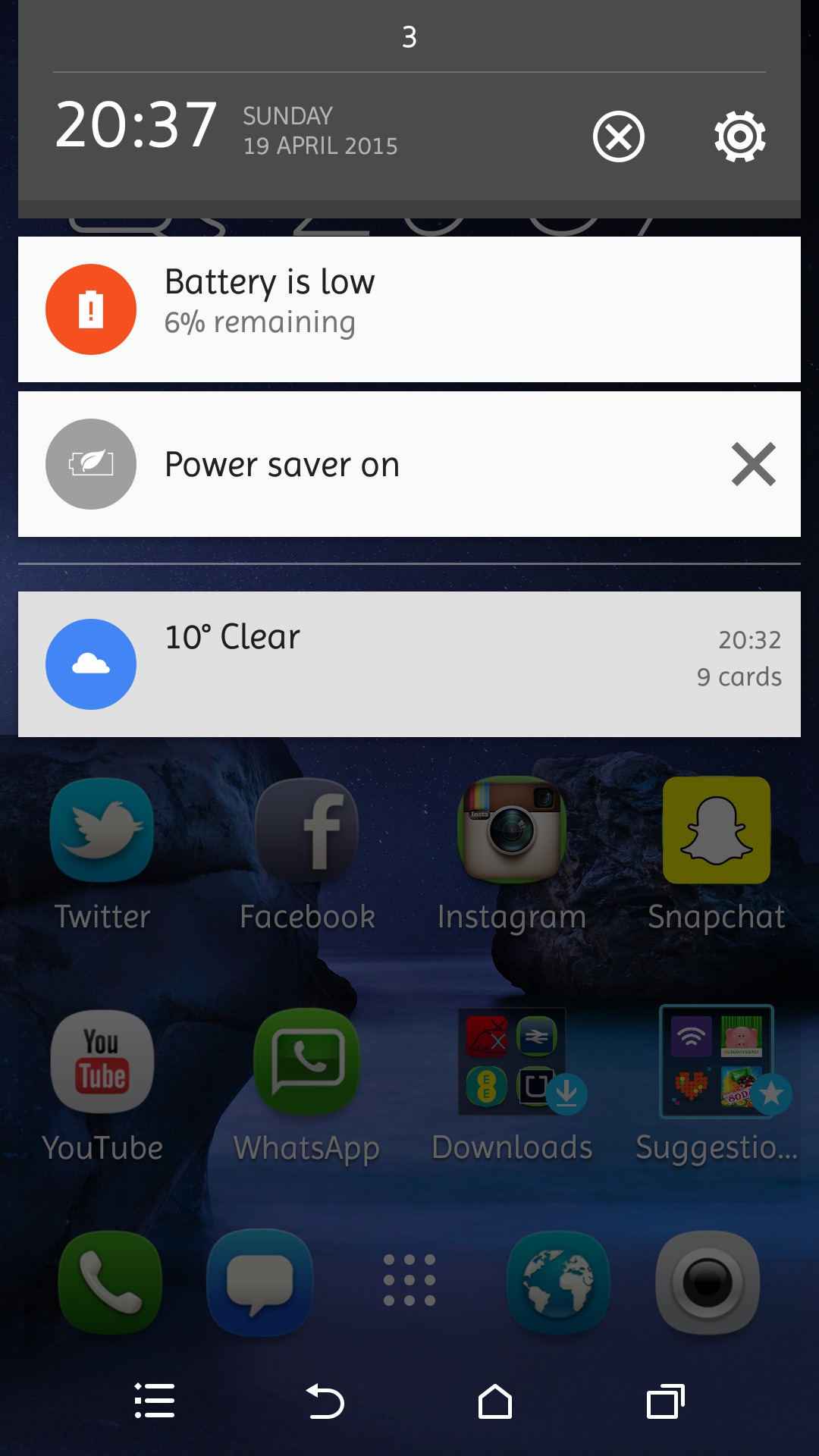The width and height of the screenshot is (819, 1456).
Task: Open settings via the gear icon
Action: coord(739,136)
